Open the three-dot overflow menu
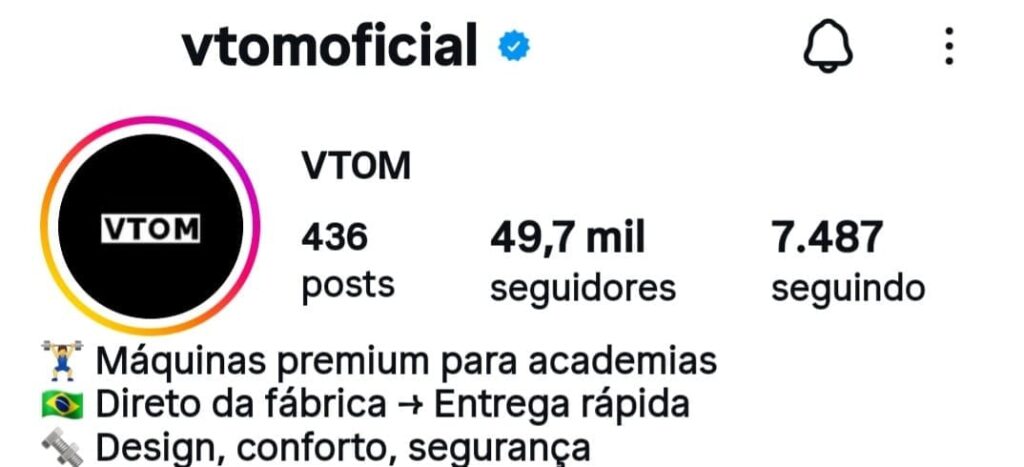 click(x=949, y=46)
